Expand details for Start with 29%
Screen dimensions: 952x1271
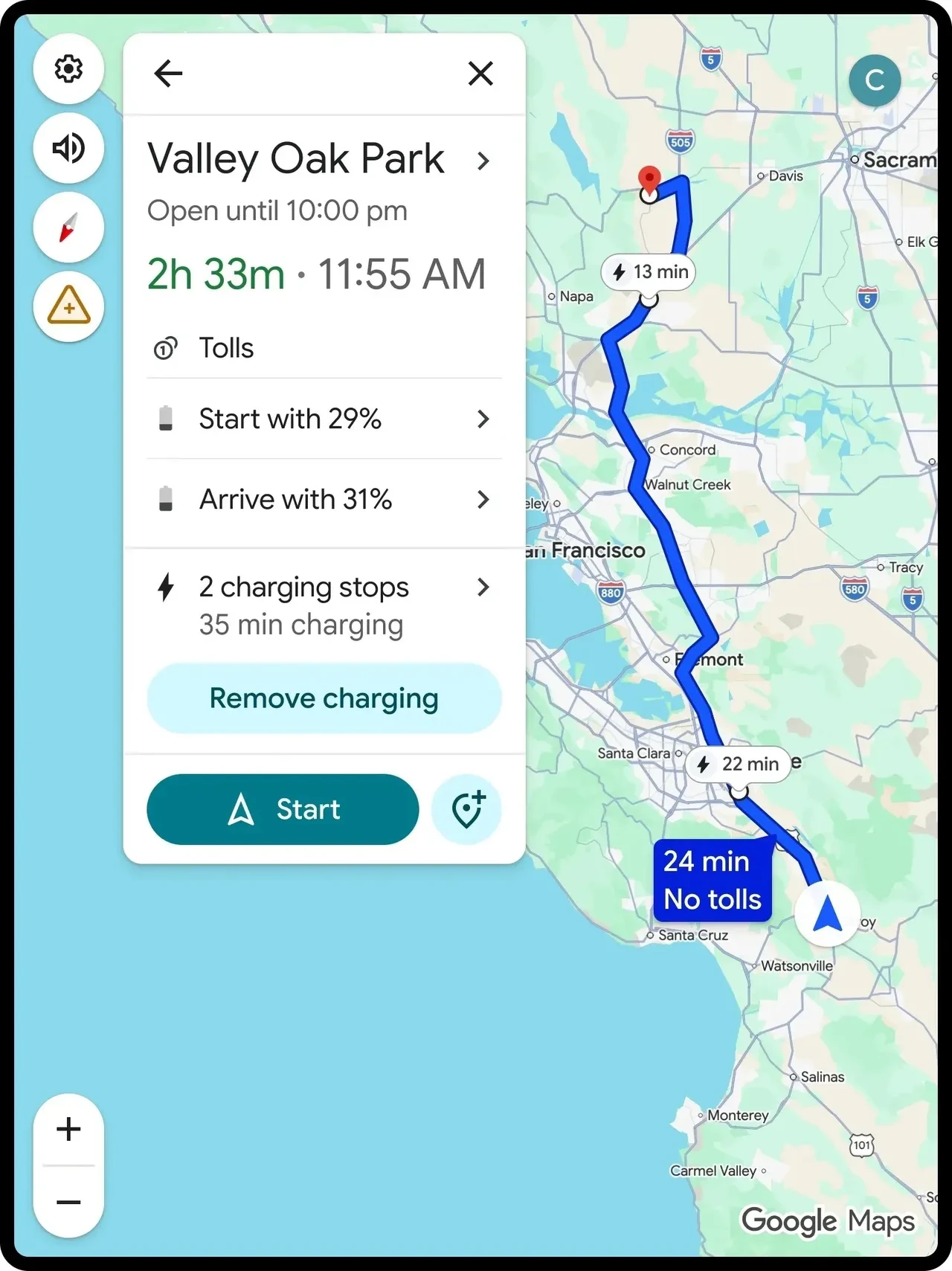[x=483, y=419]
